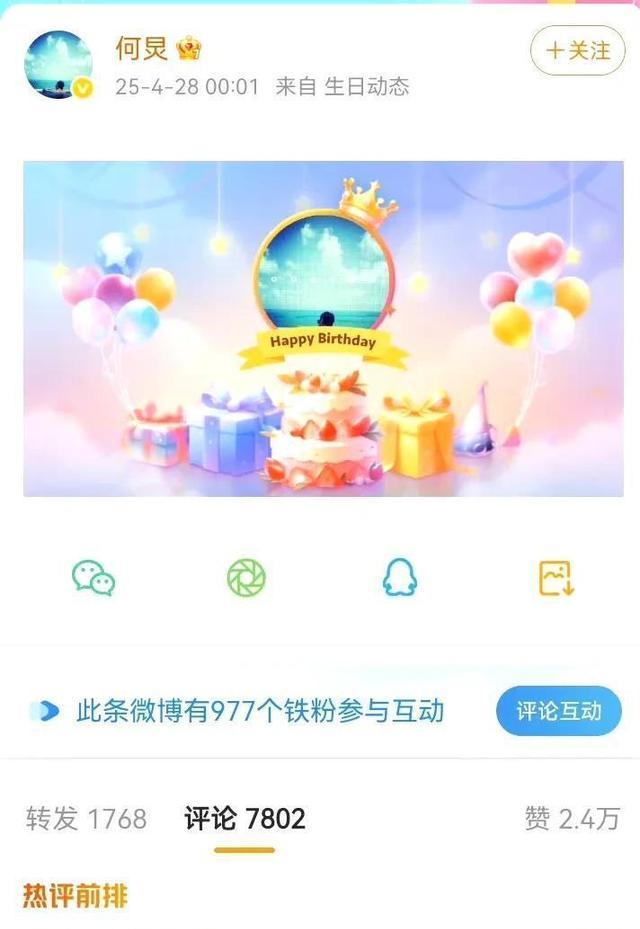Tap the 评论互动 button
Viewport: 640px width, 929px height.
click(558, 711)
